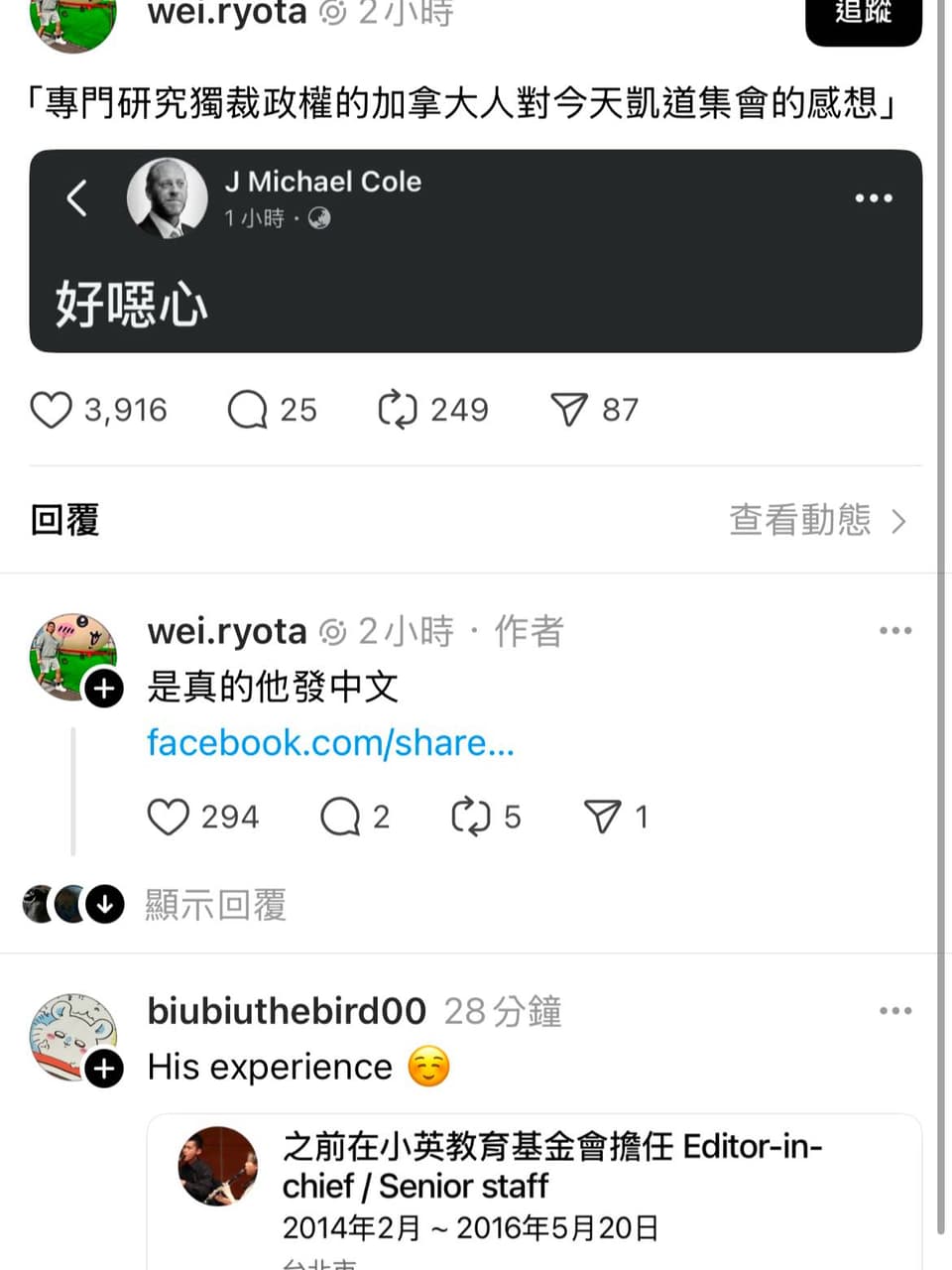This screenshot has height=1270, width=952.
Task: Share wei.ryota's reply via the send icon
Action: 603,817
